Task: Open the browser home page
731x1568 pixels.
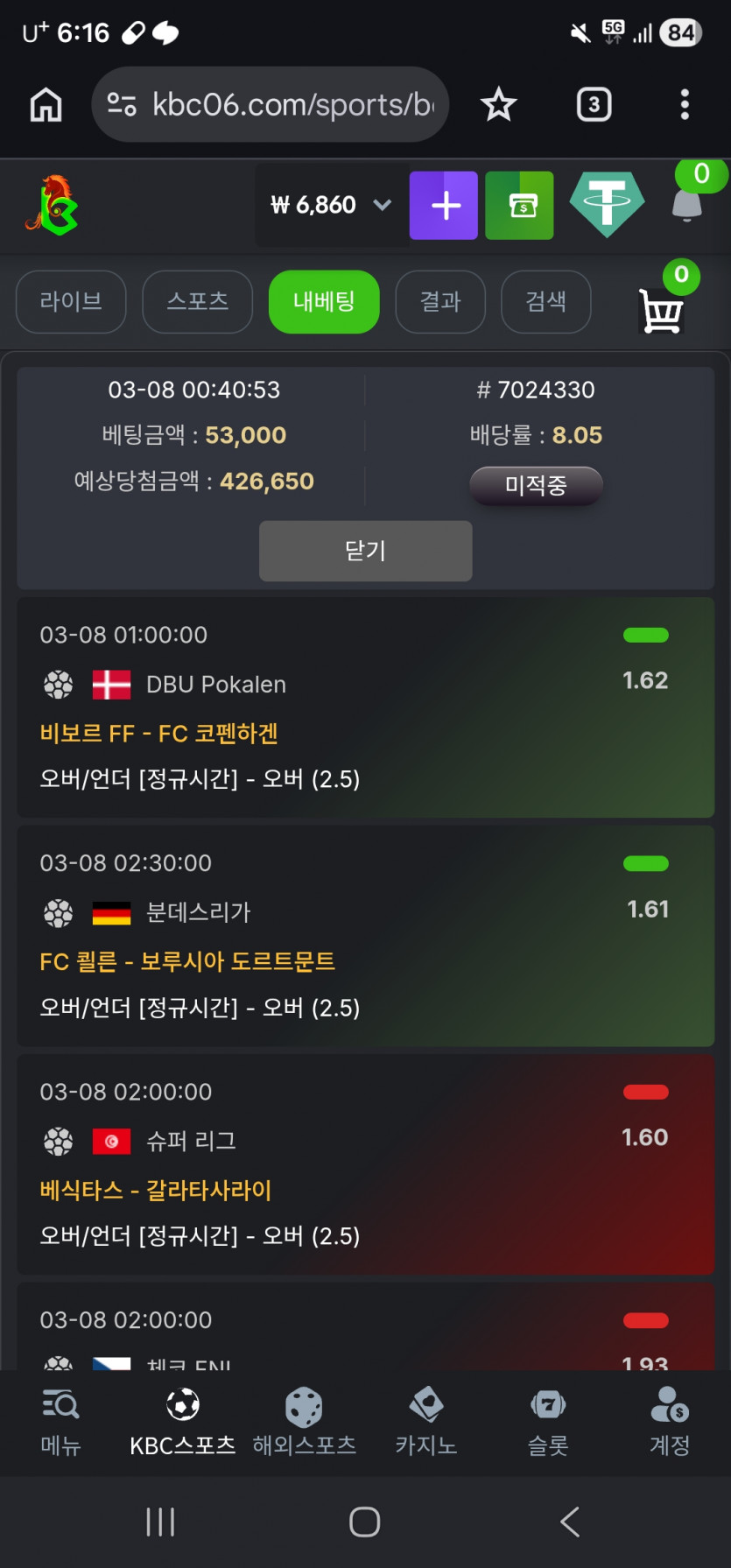Action: click(x=46, y=105)
